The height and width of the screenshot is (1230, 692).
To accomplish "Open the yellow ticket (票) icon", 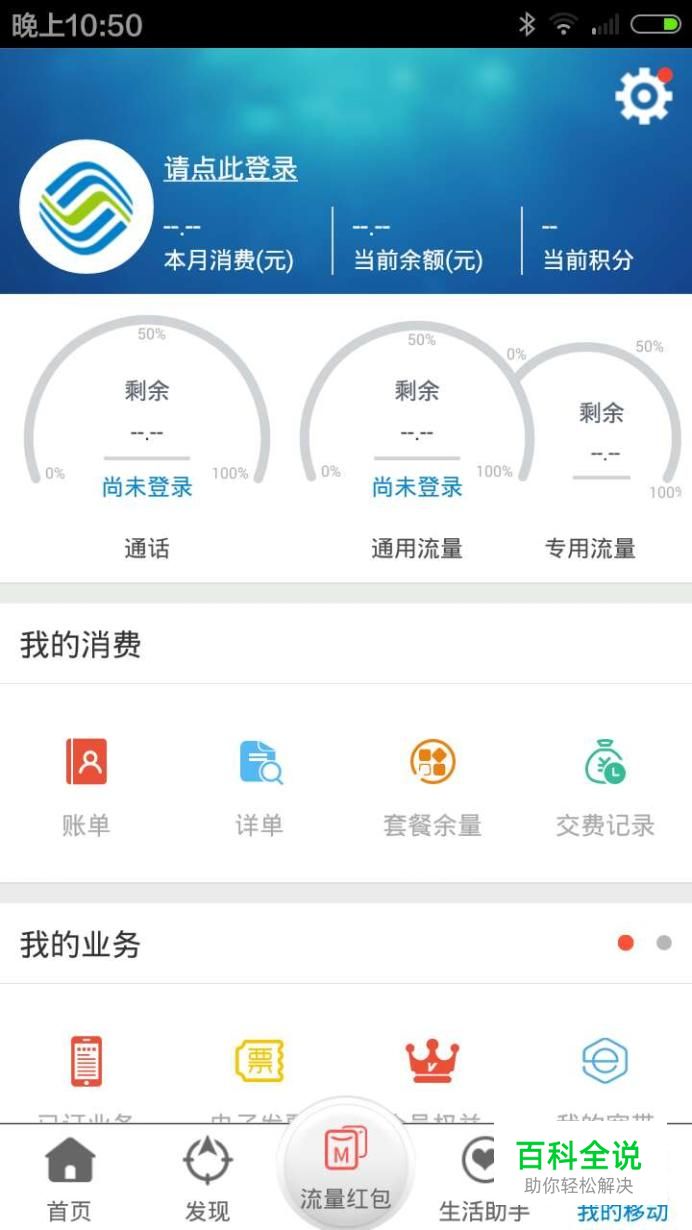I will (x=259, y=1061).
